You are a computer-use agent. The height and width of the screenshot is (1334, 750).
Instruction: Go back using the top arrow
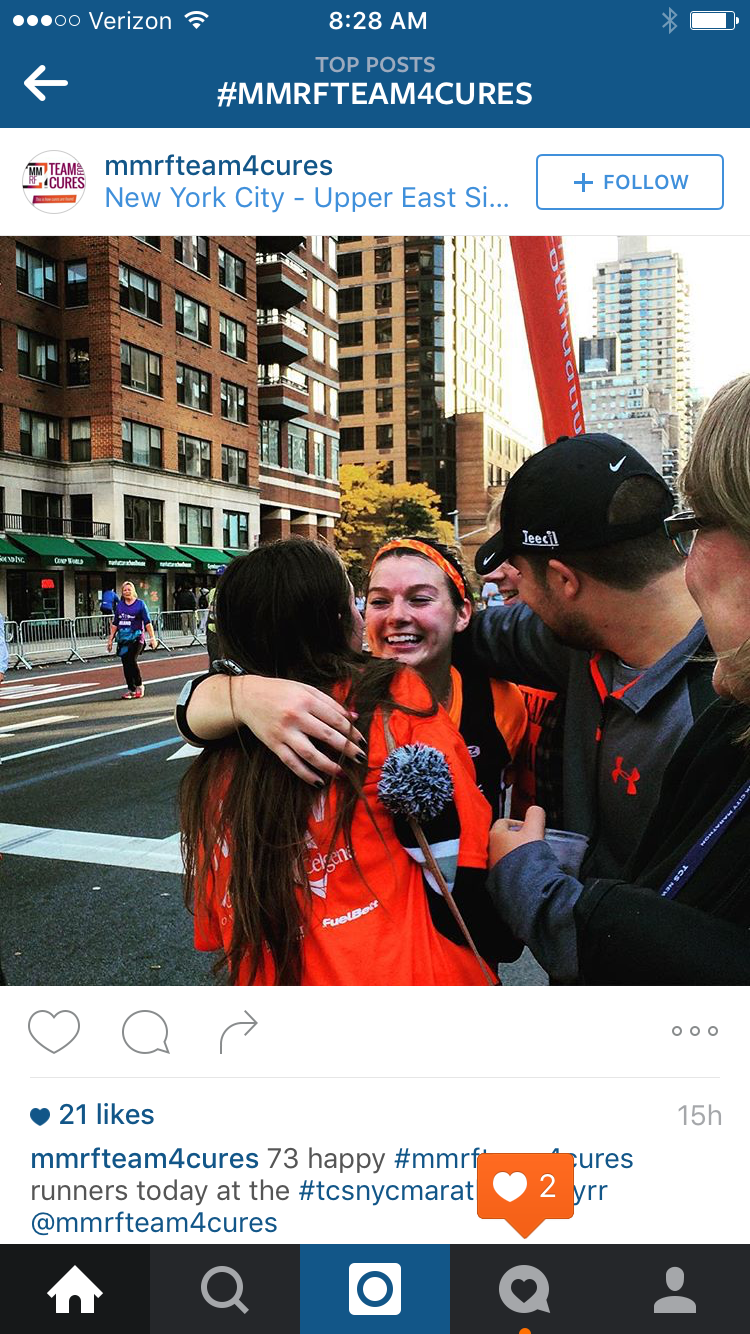point(46,83)
